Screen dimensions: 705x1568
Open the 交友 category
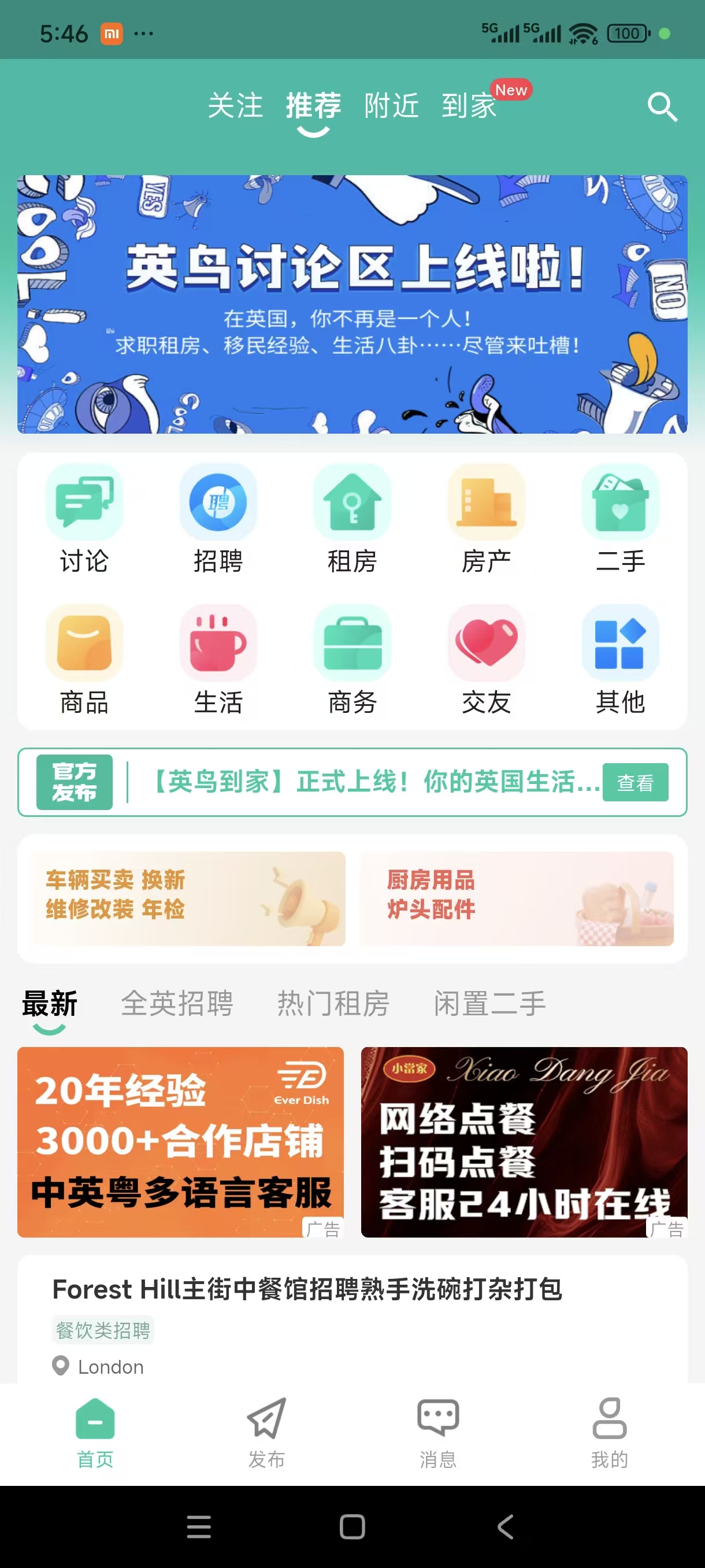(x=486, y=660)
